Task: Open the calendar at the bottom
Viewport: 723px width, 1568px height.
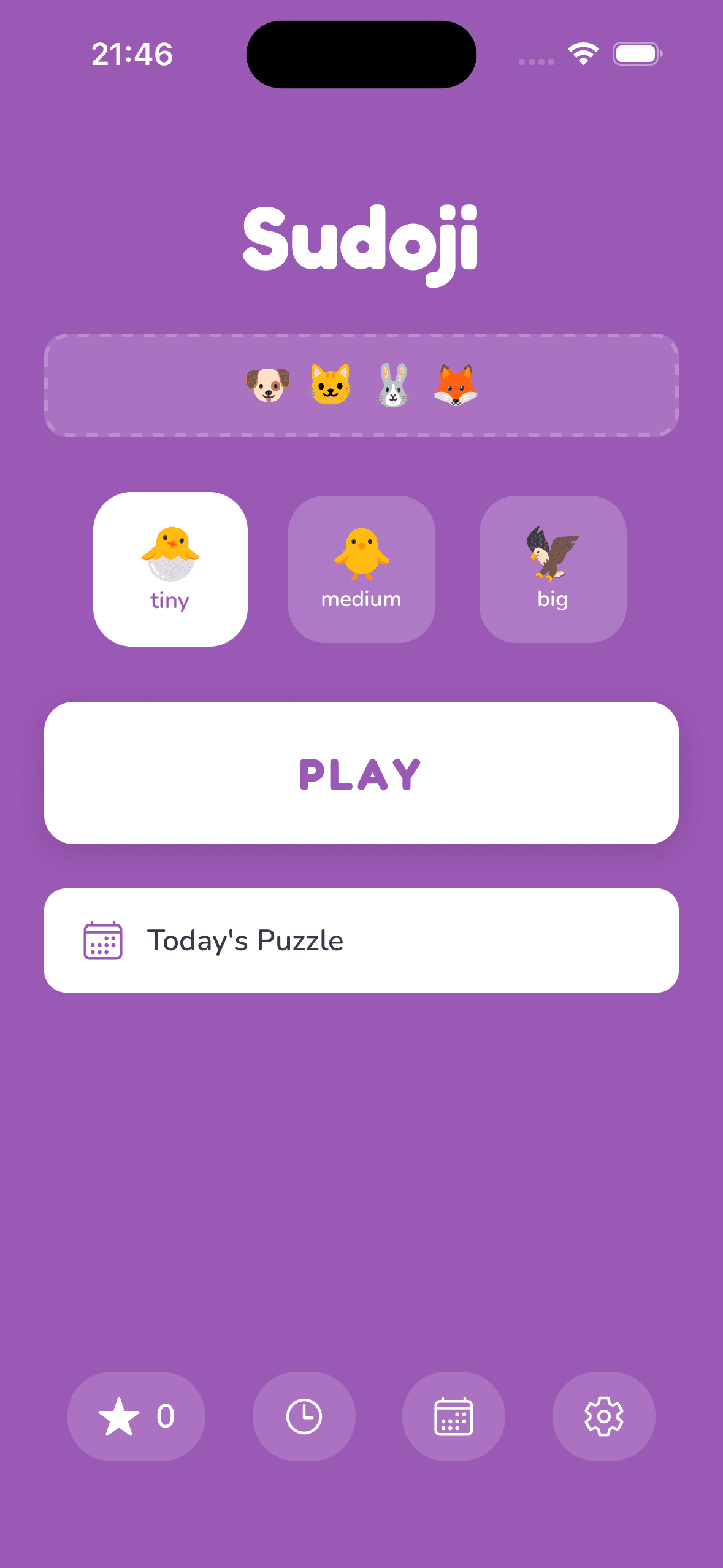Action: [453, 1416]
